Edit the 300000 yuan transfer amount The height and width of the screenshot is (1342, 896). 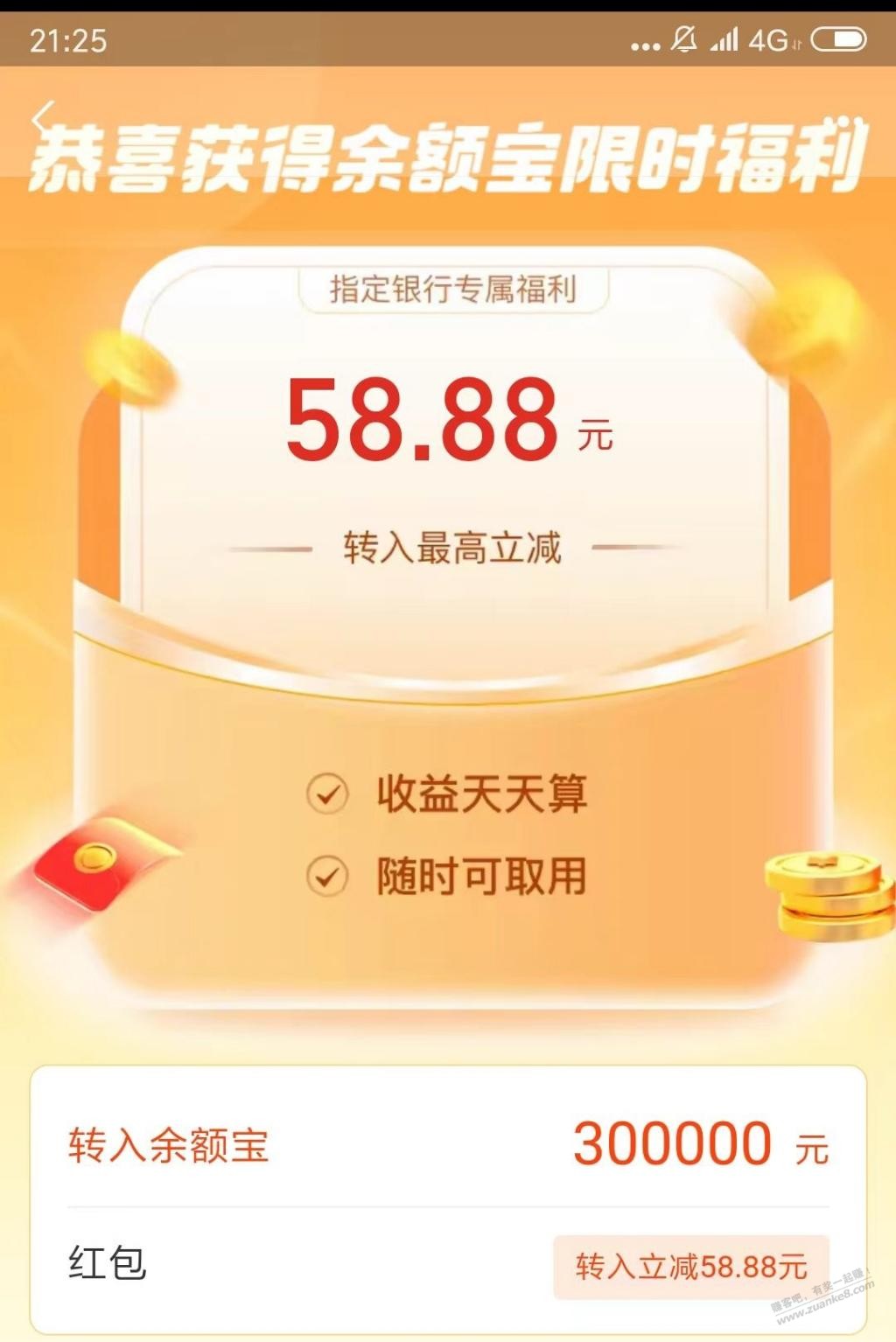tap(672, 1144)
